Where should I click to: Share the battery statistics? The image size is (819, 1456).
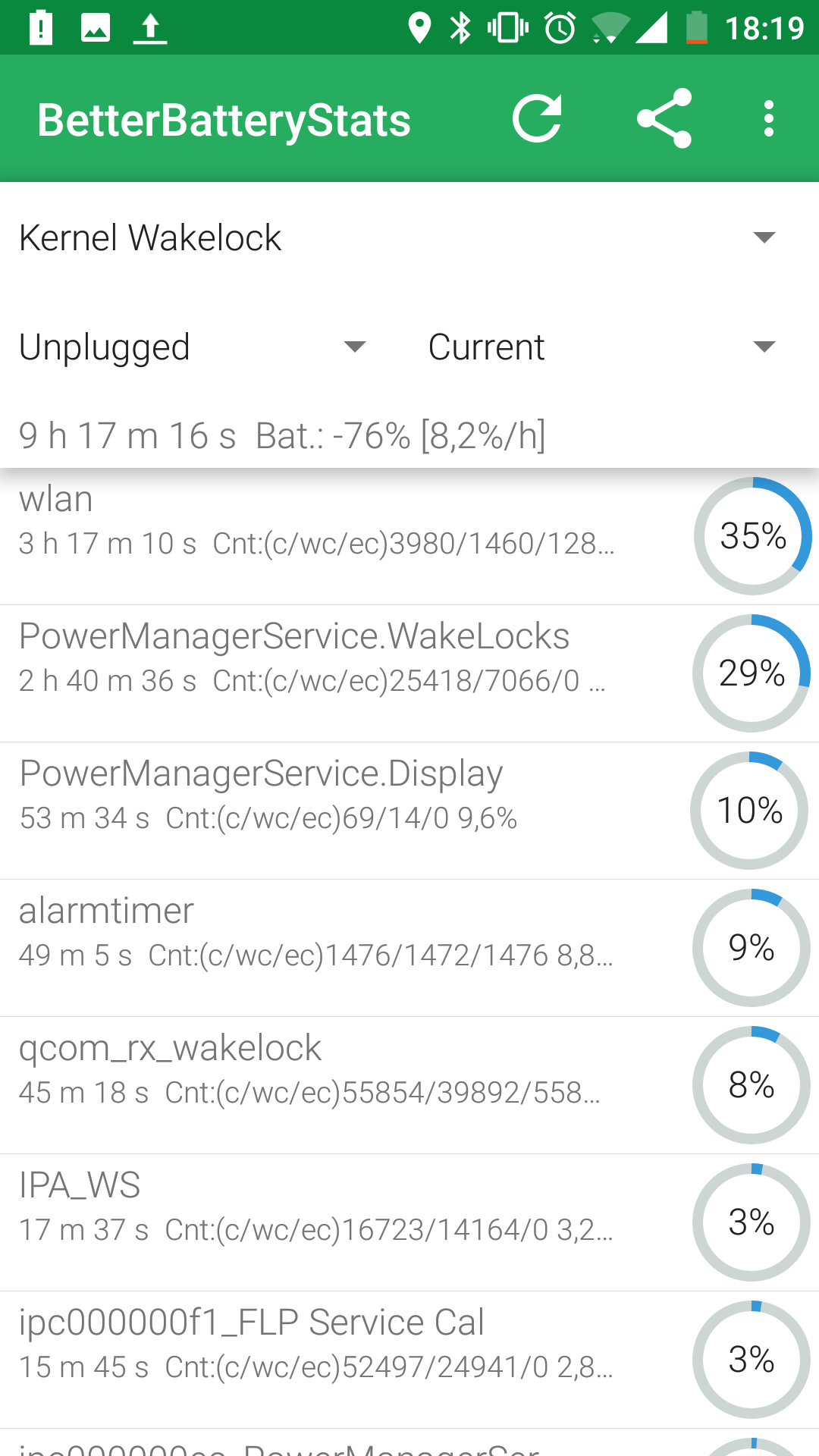[x=664, y=119]
